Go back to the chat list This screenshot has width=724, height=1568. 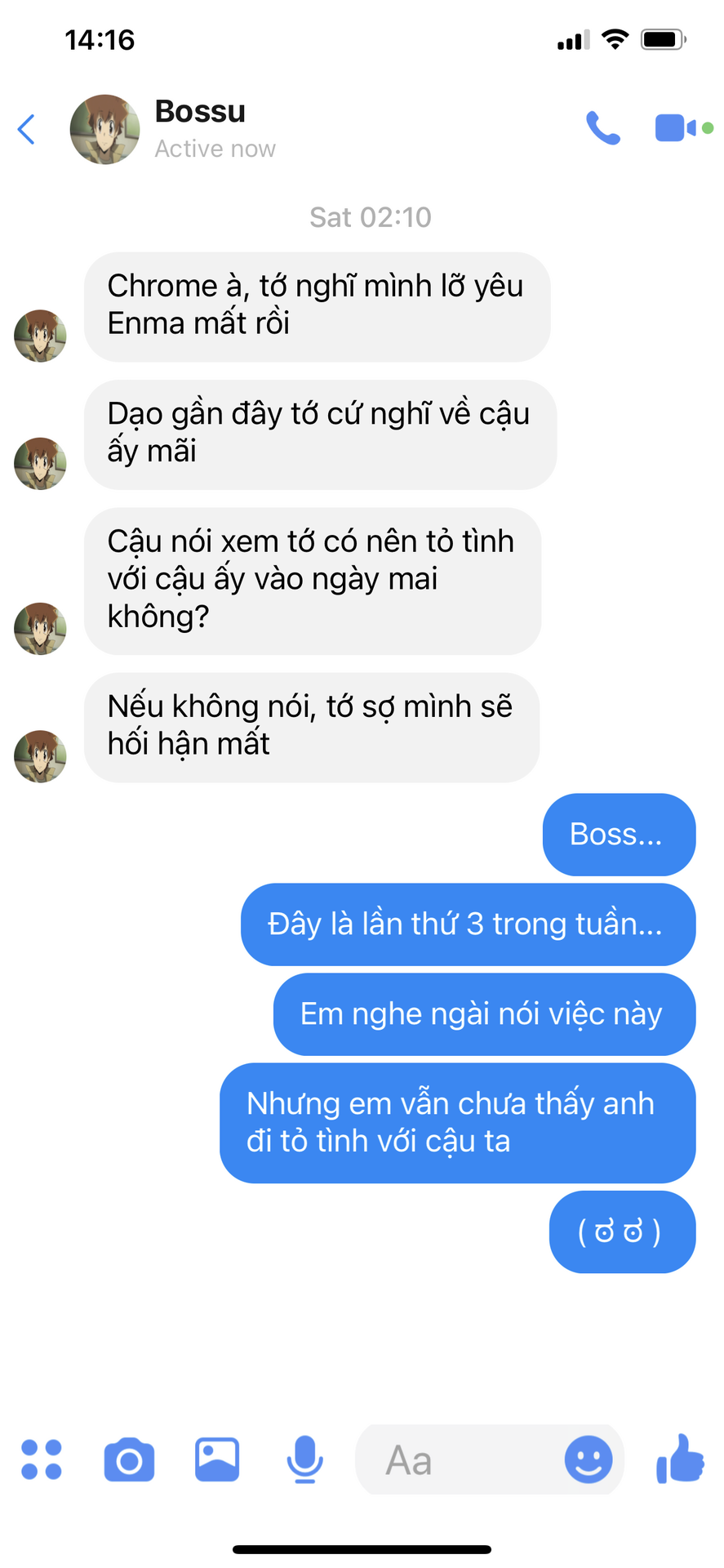click(26, 129)
